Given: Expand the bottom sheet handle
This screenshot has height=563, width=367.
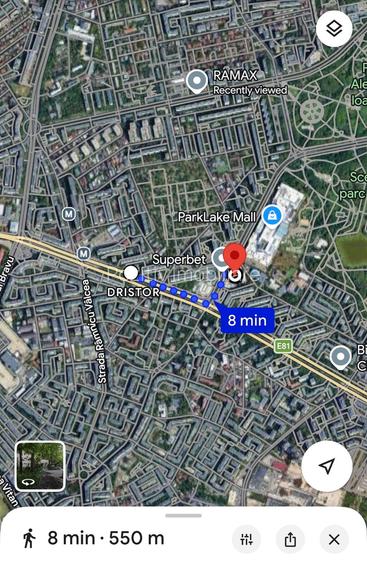Looking at the screenshot, I should point(184,516).
